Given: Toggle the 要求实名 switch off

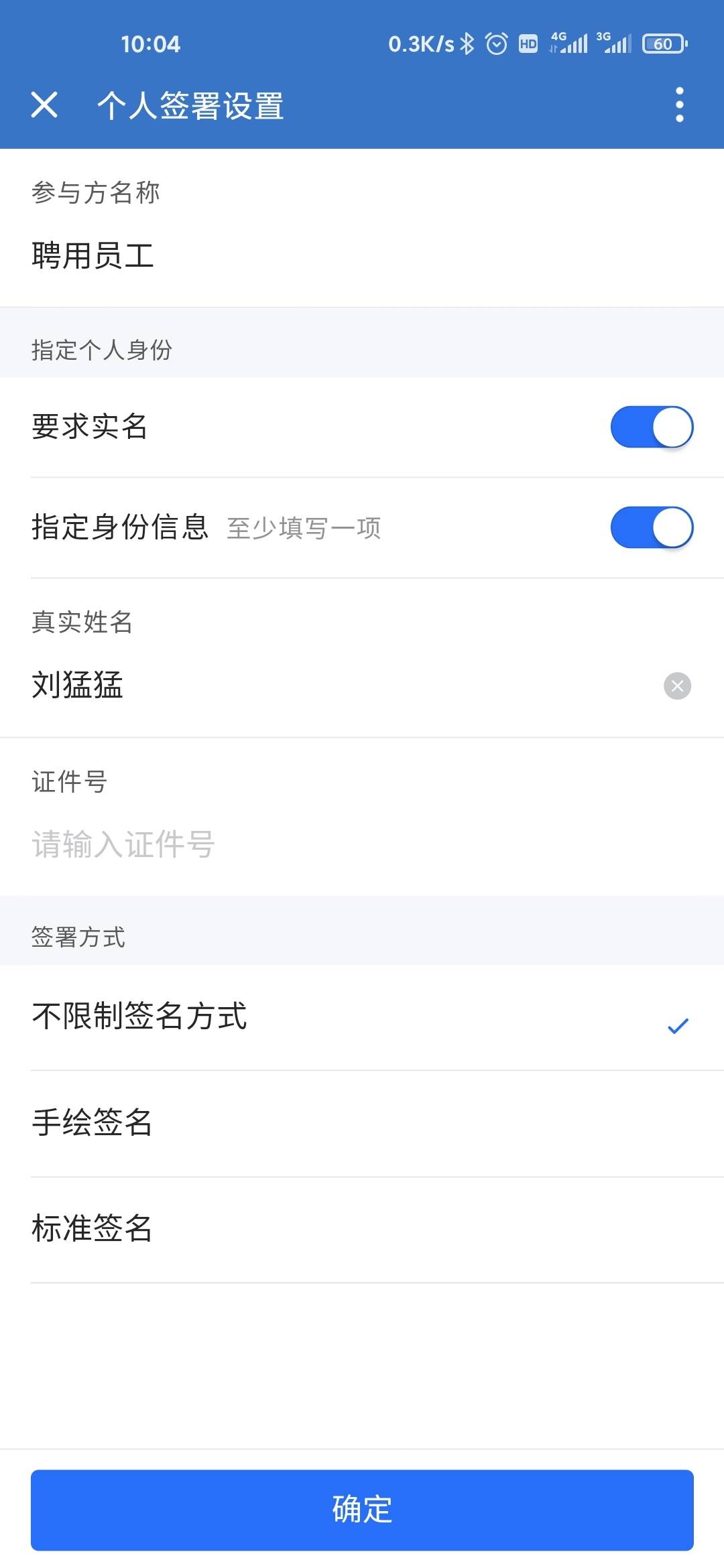Looking at the screenshot, I should (x=651, y=427).
